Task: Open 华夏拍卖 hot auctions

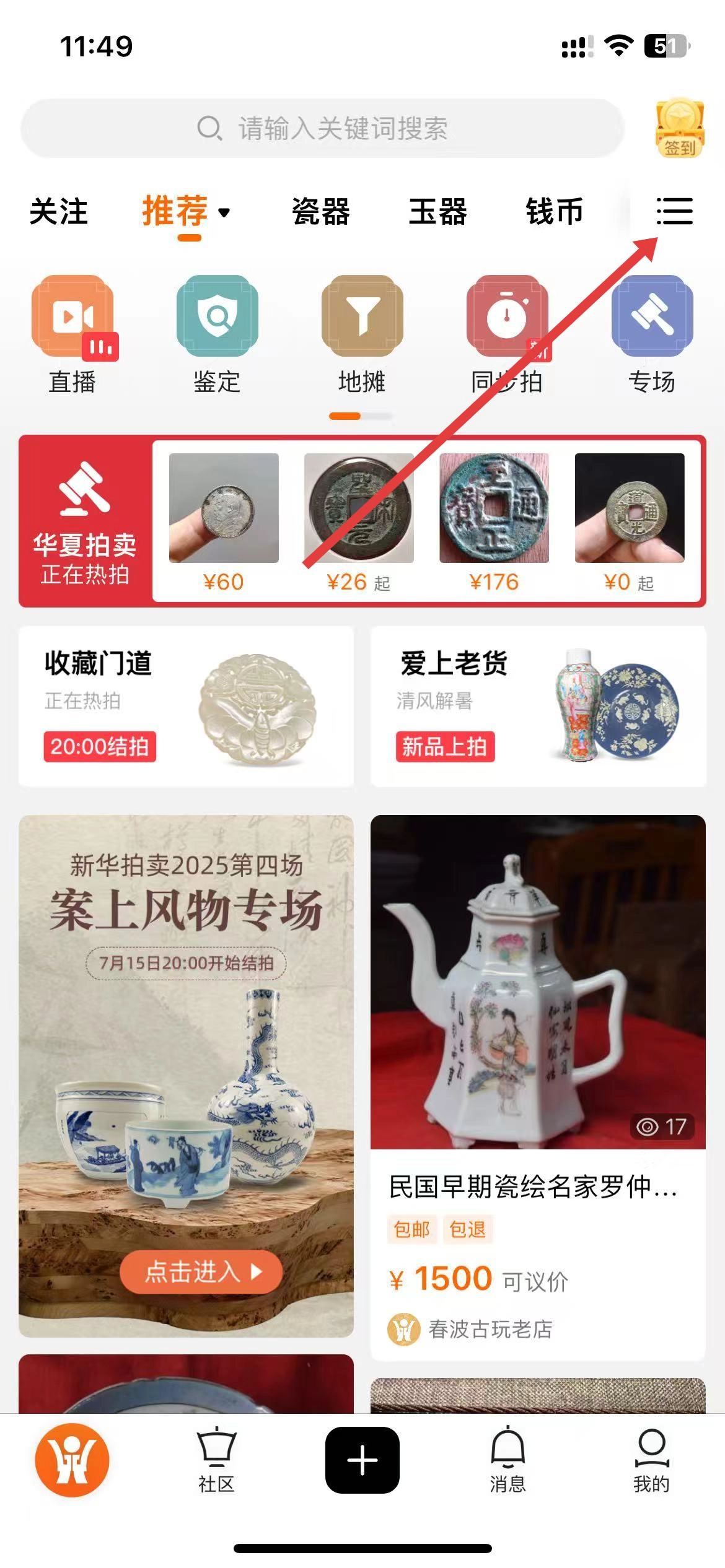Action: tap(85, 521)
